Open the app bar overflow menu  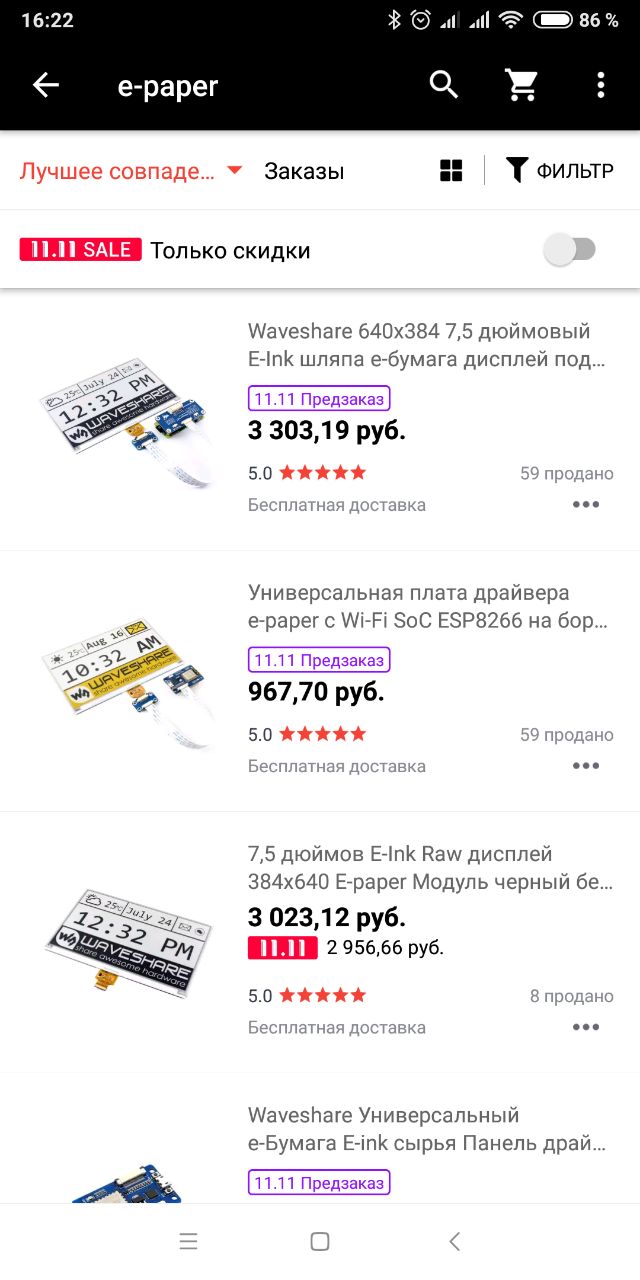pyautogui.click(x=600, y=86)
